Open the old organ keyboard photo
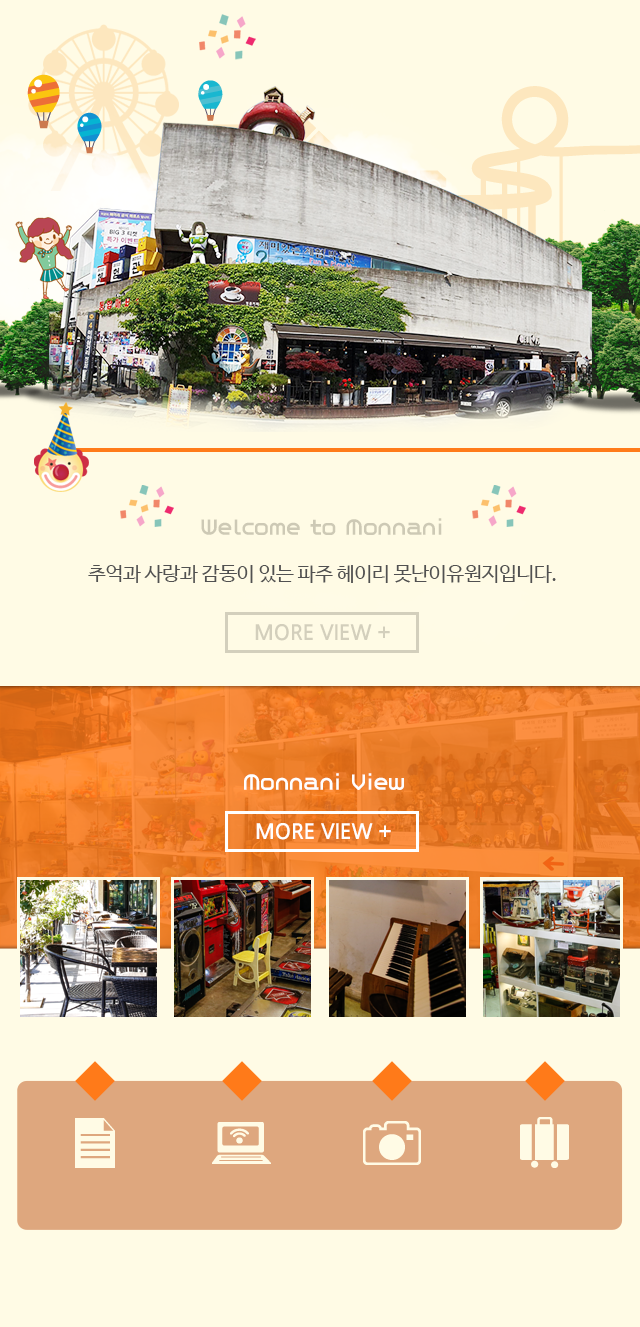The width and height of the screenshot is (640, 1327). (x=397, y=947)
